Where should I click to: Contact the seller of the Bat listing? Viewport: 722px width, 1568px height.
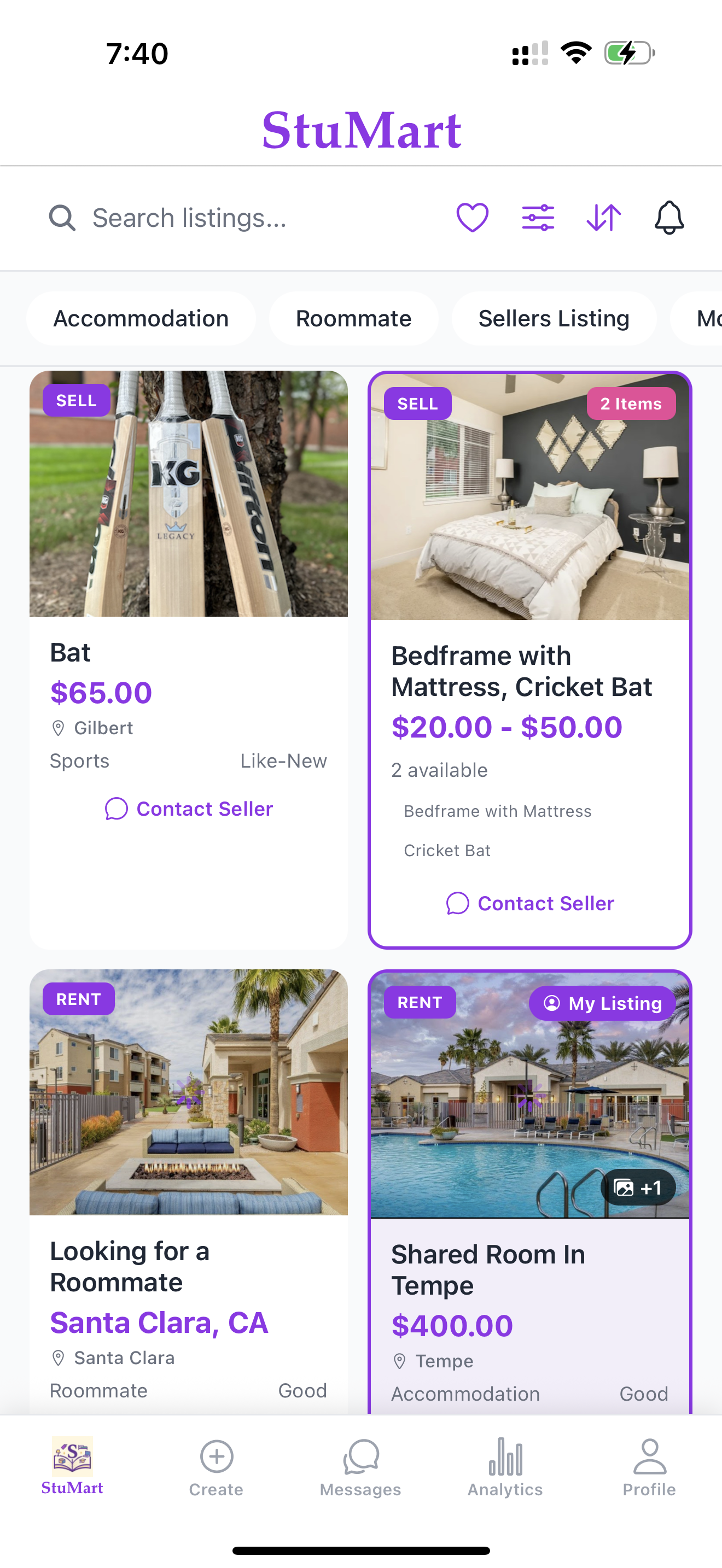point(189,809)
